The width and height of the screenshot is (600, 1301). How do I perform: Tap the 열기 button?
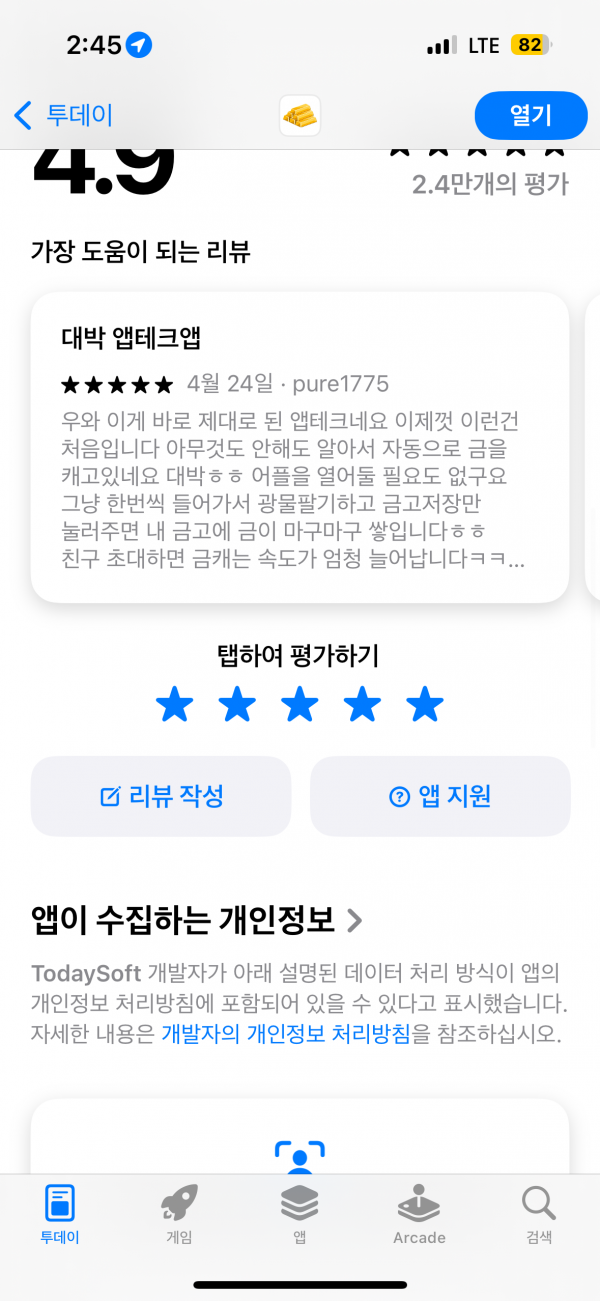(x=531, y=115)
